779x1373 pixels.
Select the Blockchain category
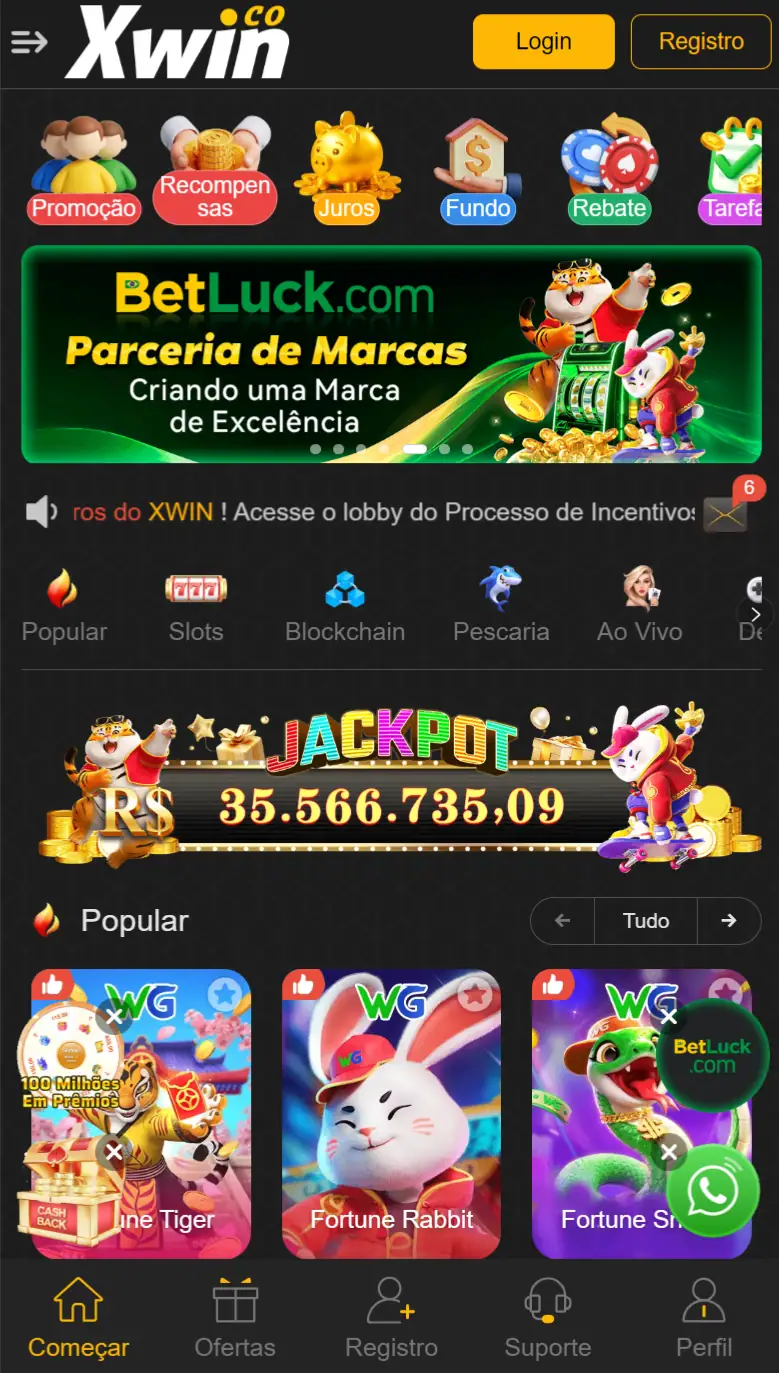pos(345,606)
